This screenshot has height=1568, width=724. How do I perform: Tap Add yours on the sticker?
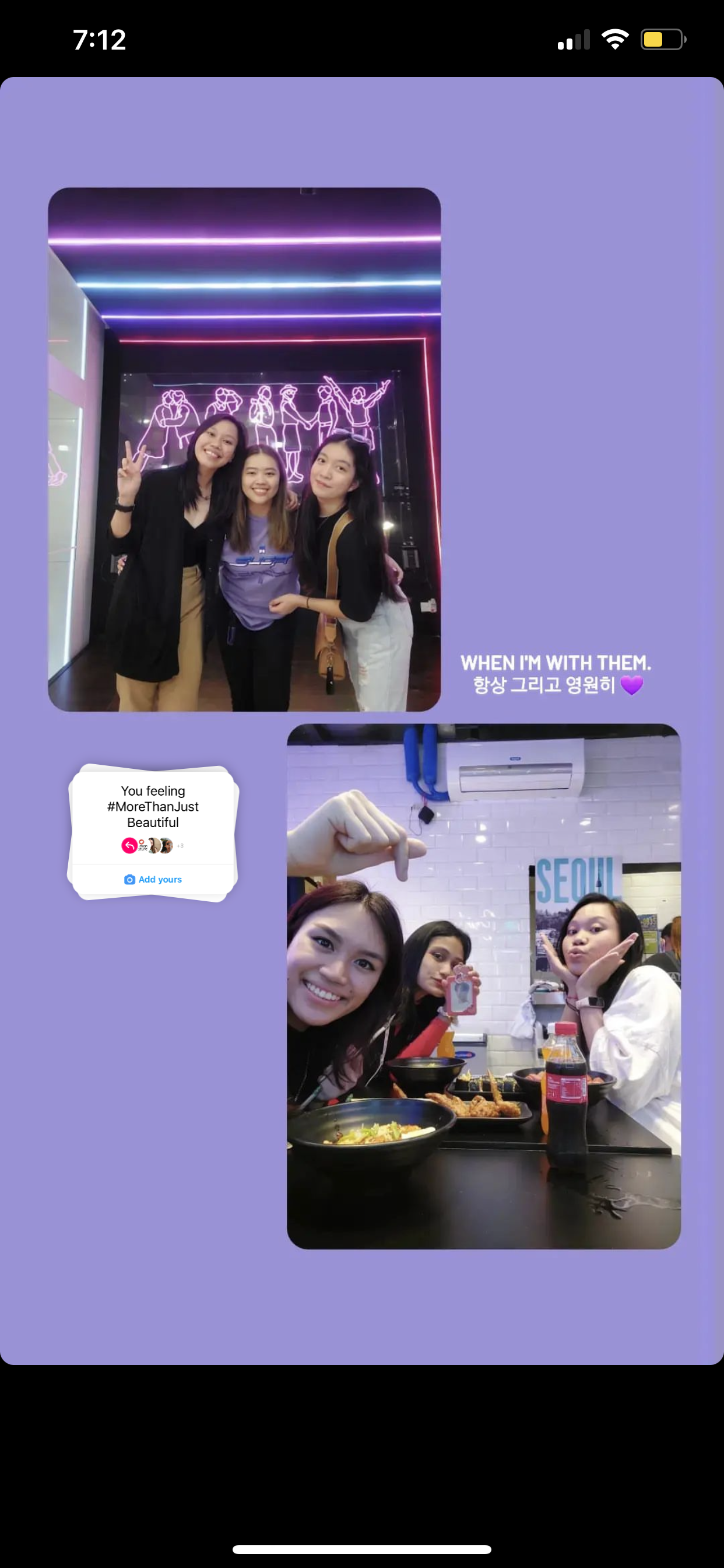click(x=153, y=879)
